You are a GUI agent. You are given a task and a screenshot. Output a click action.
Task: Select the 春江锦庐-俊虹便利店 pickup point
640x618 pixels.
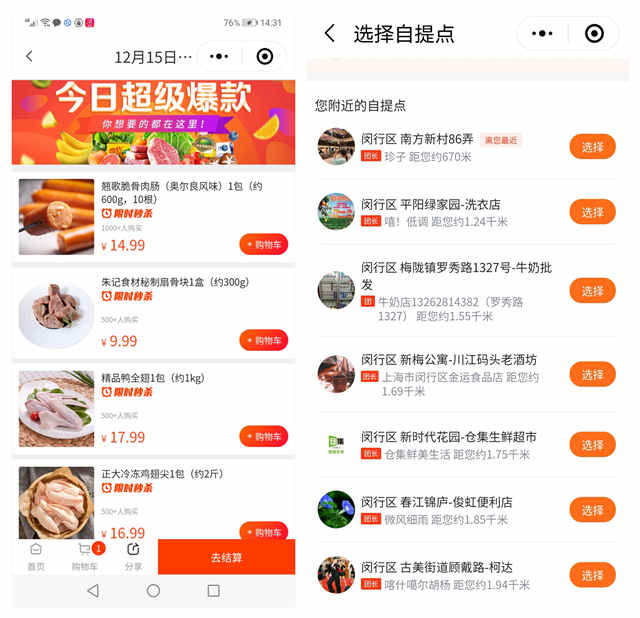click(592, 510)
